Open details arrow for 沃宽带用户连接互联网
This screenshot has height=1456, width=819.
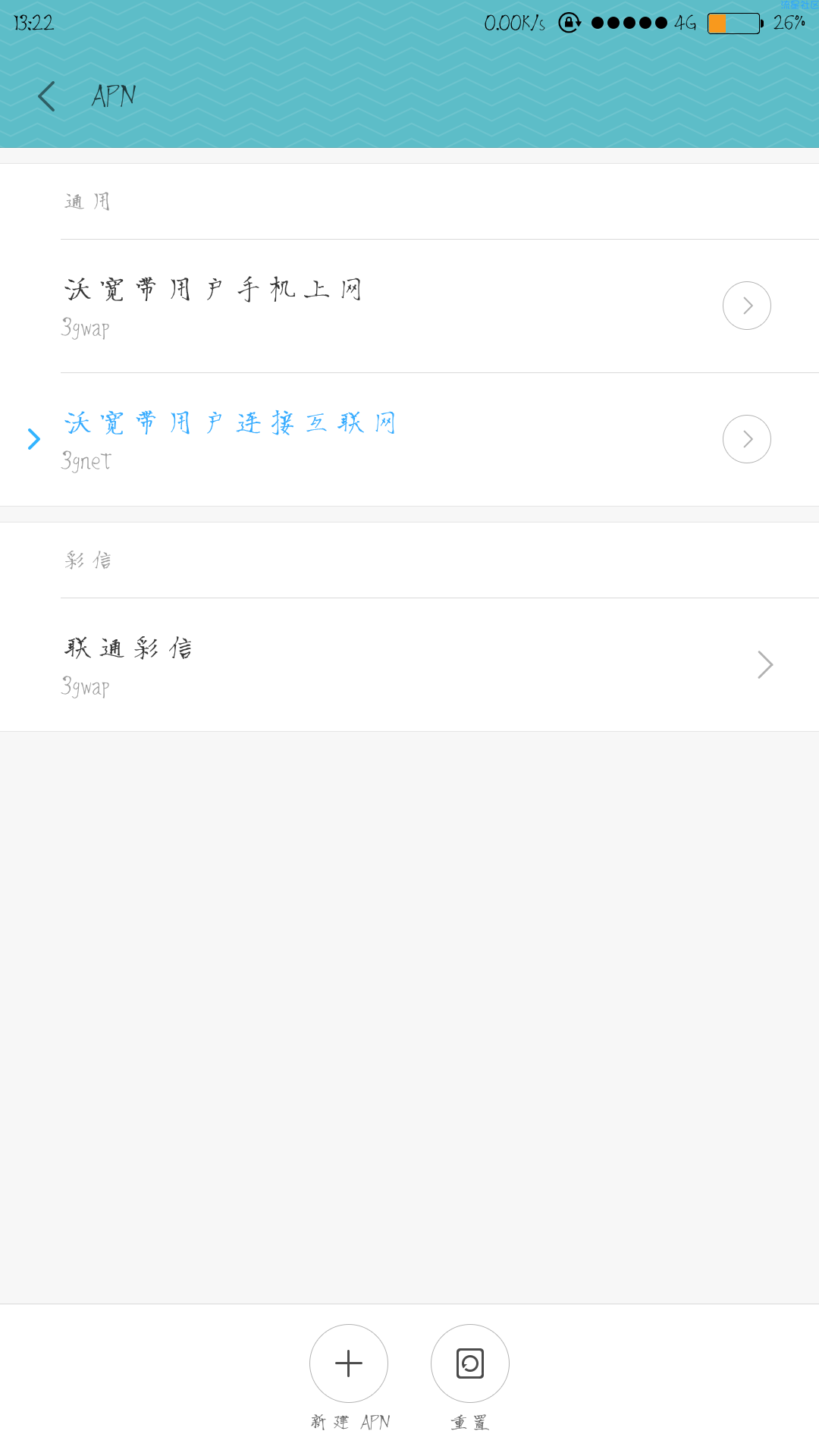(747, 439)
